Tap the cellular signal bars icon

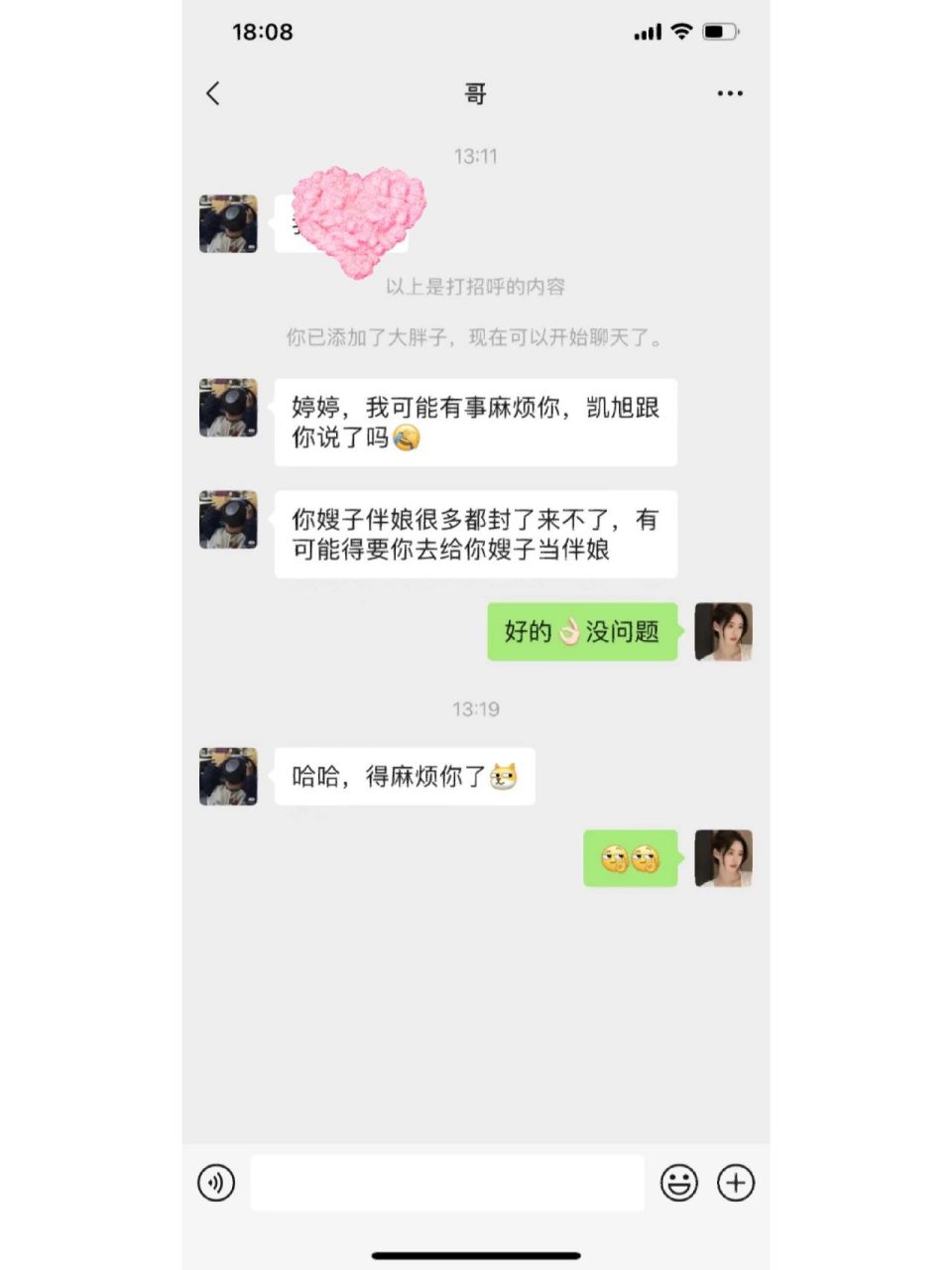click(645, 31)
